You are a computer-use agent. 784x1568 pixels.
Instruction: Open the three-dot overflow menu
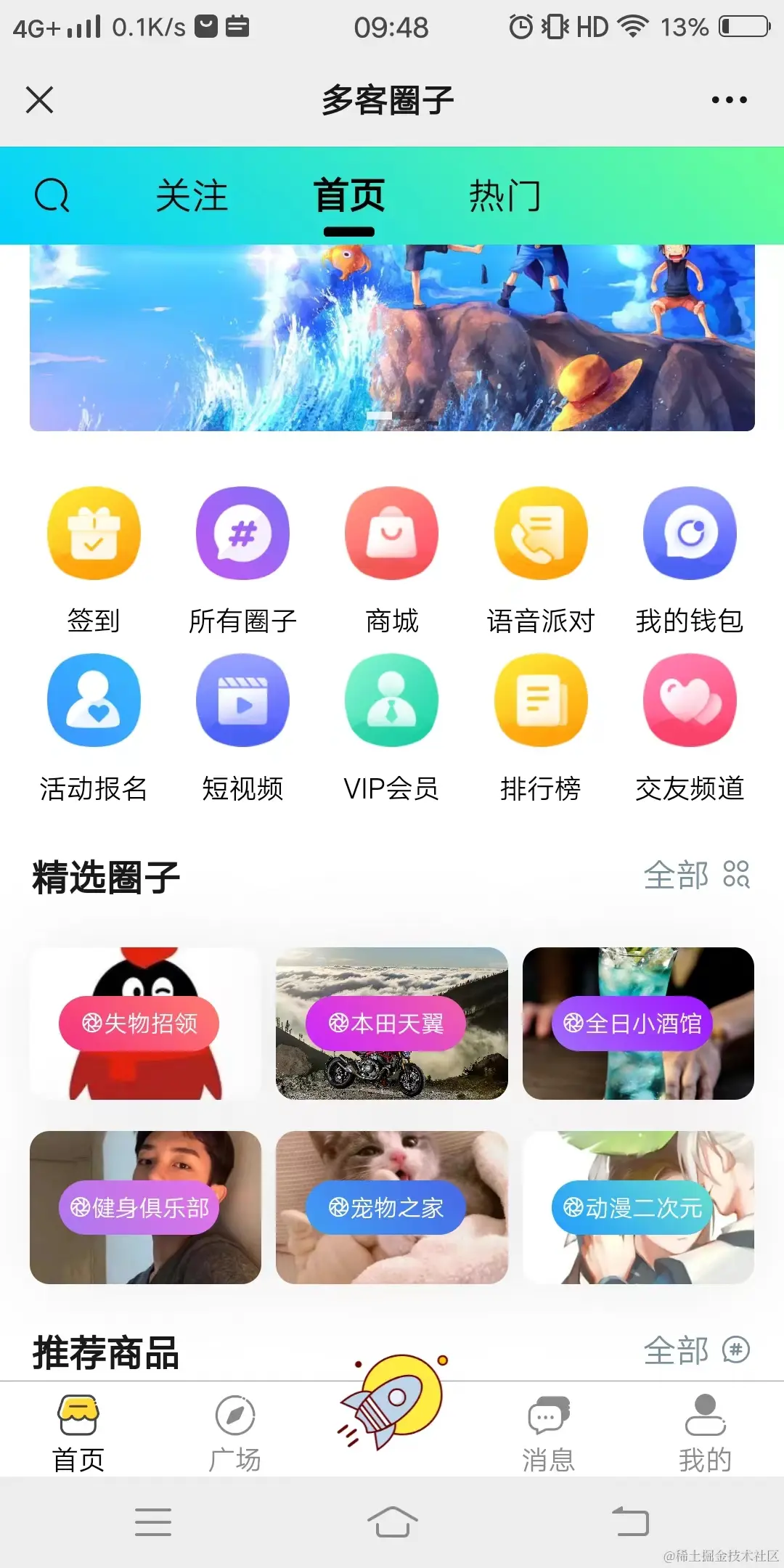[x=729, y=100]
